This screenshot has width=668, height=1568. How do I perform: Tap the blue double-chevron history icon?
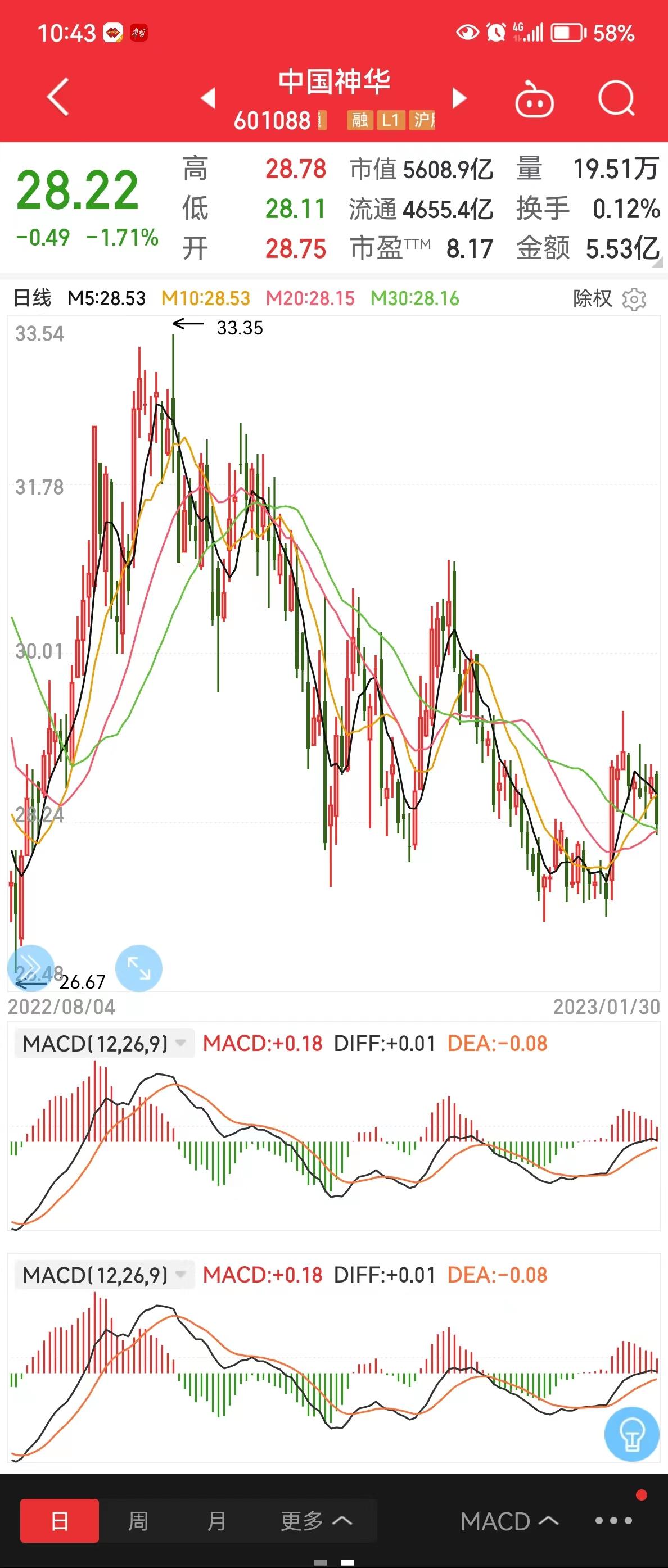[x=31, y=968]
